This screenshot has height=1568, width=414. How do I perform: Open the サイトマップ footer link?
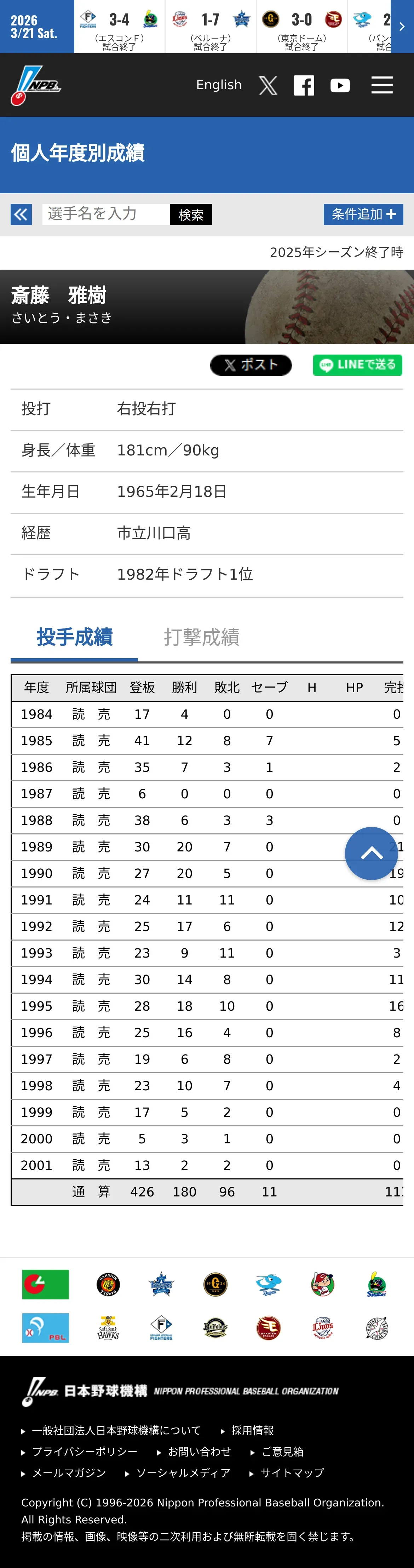tap(292, 1472)
